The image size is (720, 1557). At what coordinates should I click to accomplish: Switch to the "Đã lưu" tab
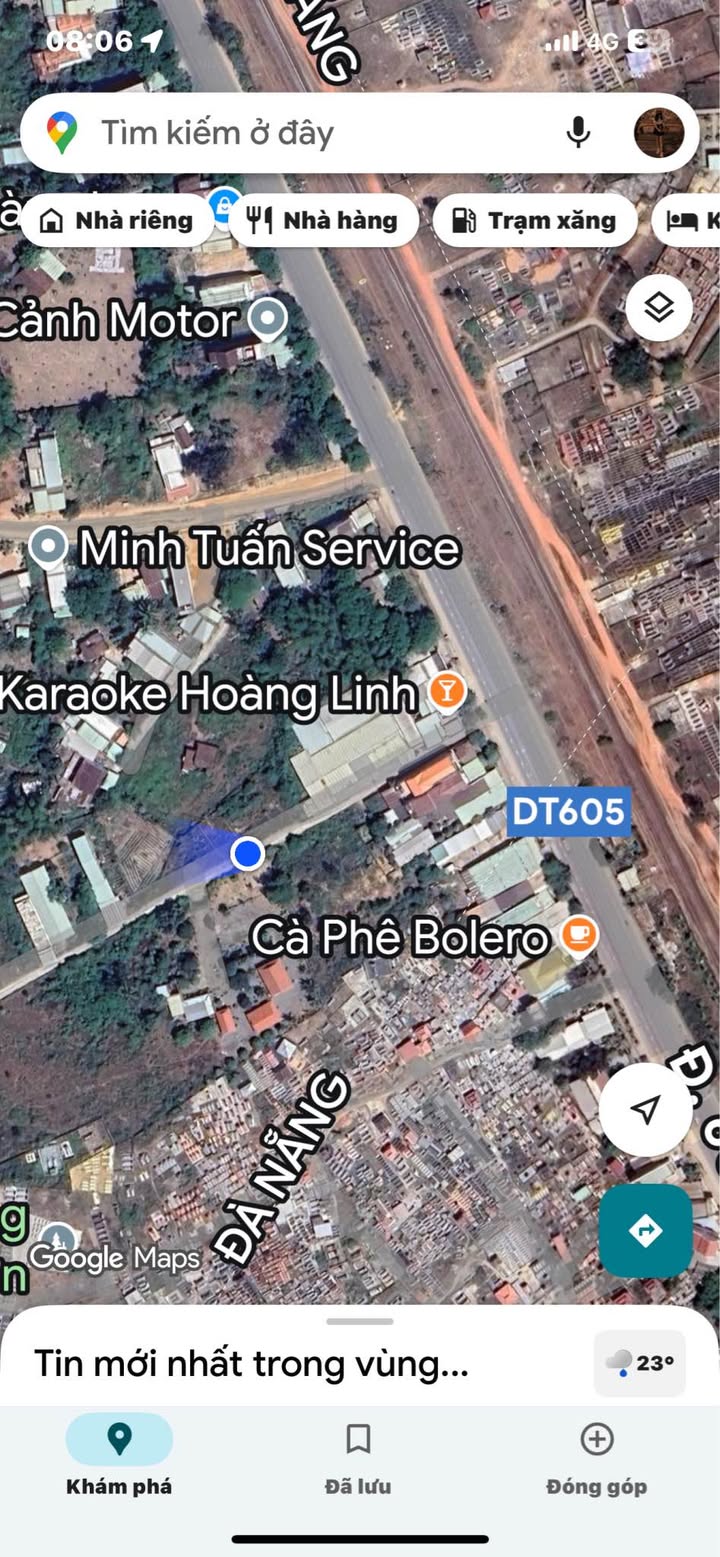point(358,1459)
